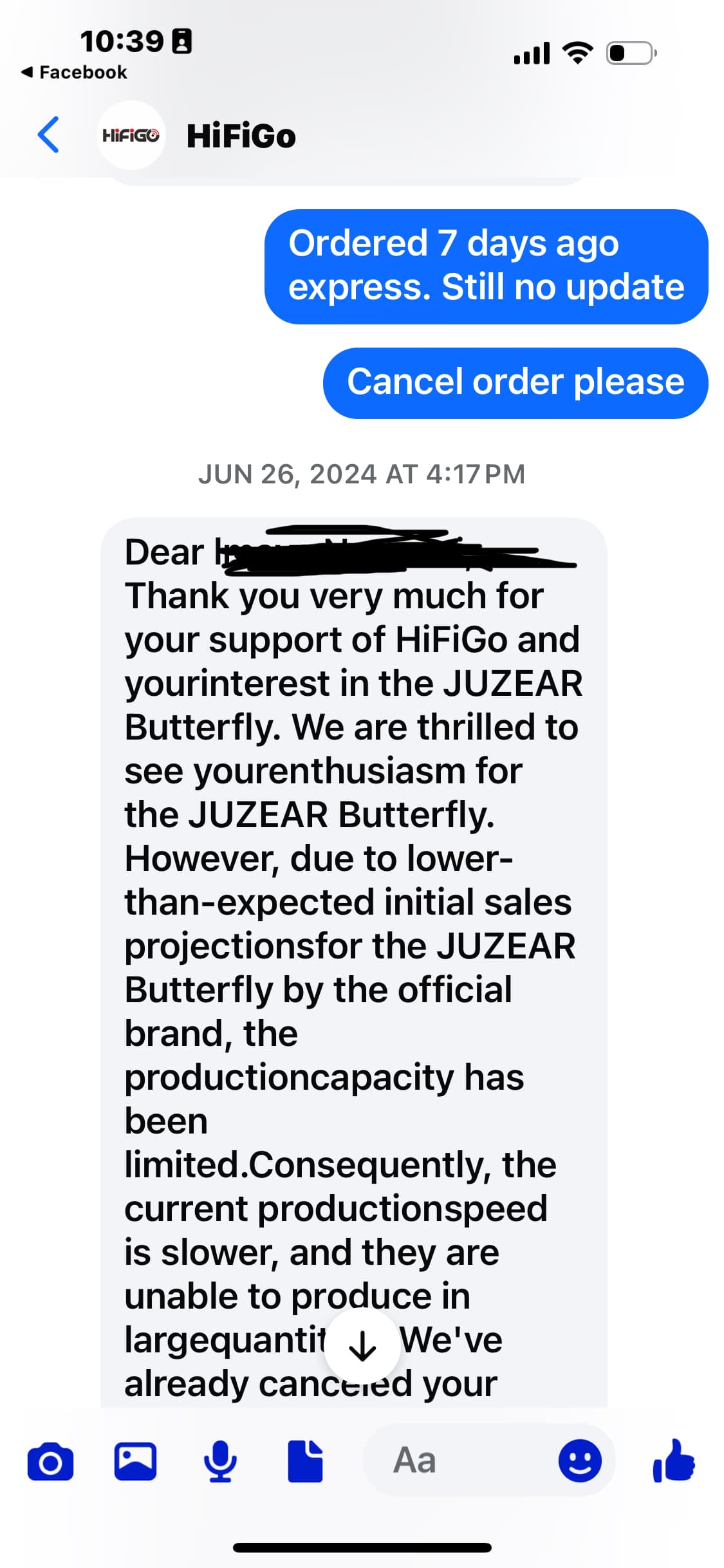Record a voice message with the microphone
The height and width of the screenshot is (1568, 724).
220,1462
